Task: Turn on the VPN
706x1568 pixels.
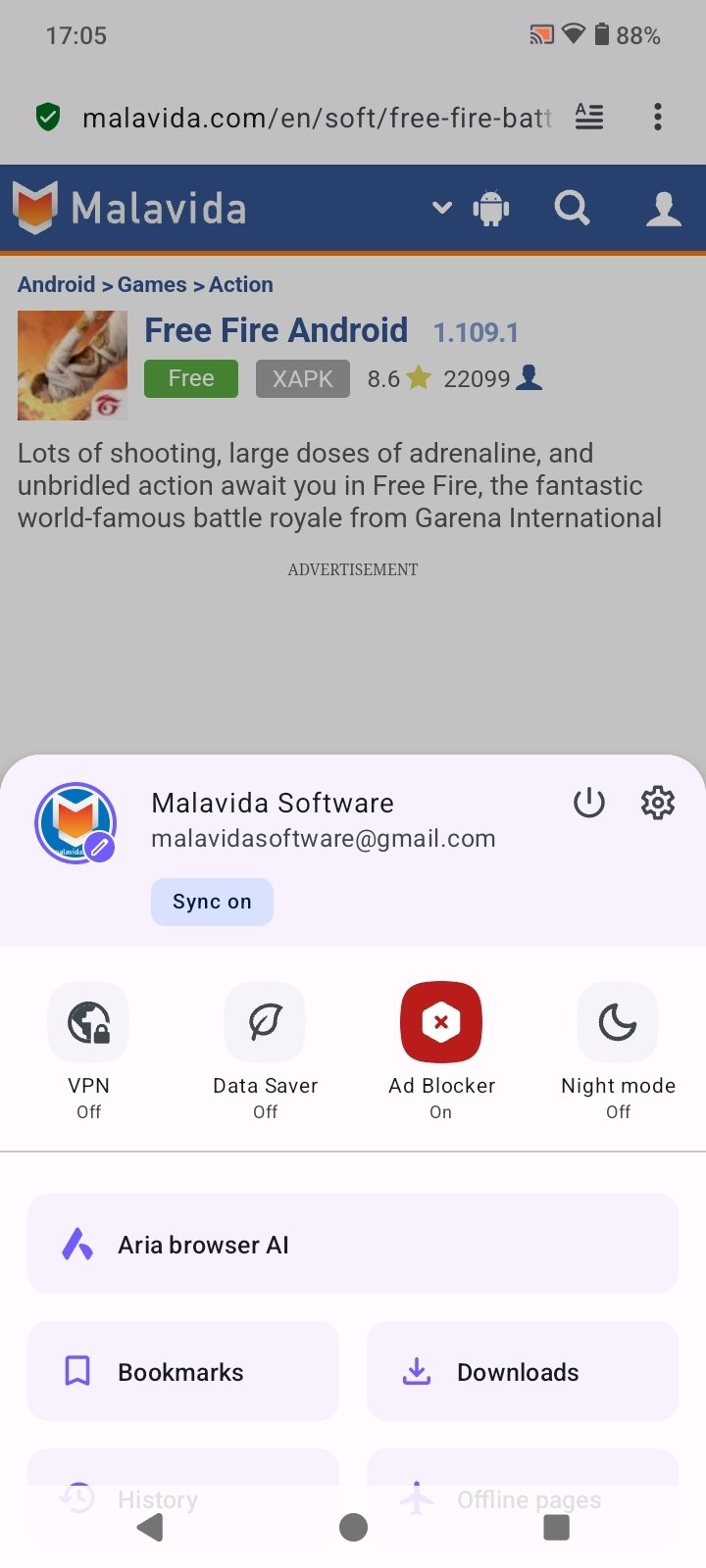Action: point(88,1022)
